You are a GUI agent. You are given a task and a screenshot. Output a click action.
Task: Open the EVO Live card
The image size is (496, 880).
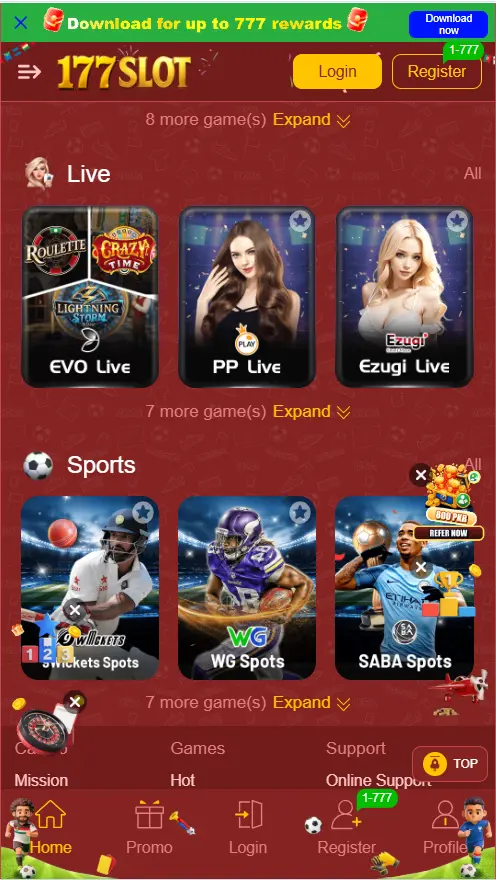(x=90, y=296)
